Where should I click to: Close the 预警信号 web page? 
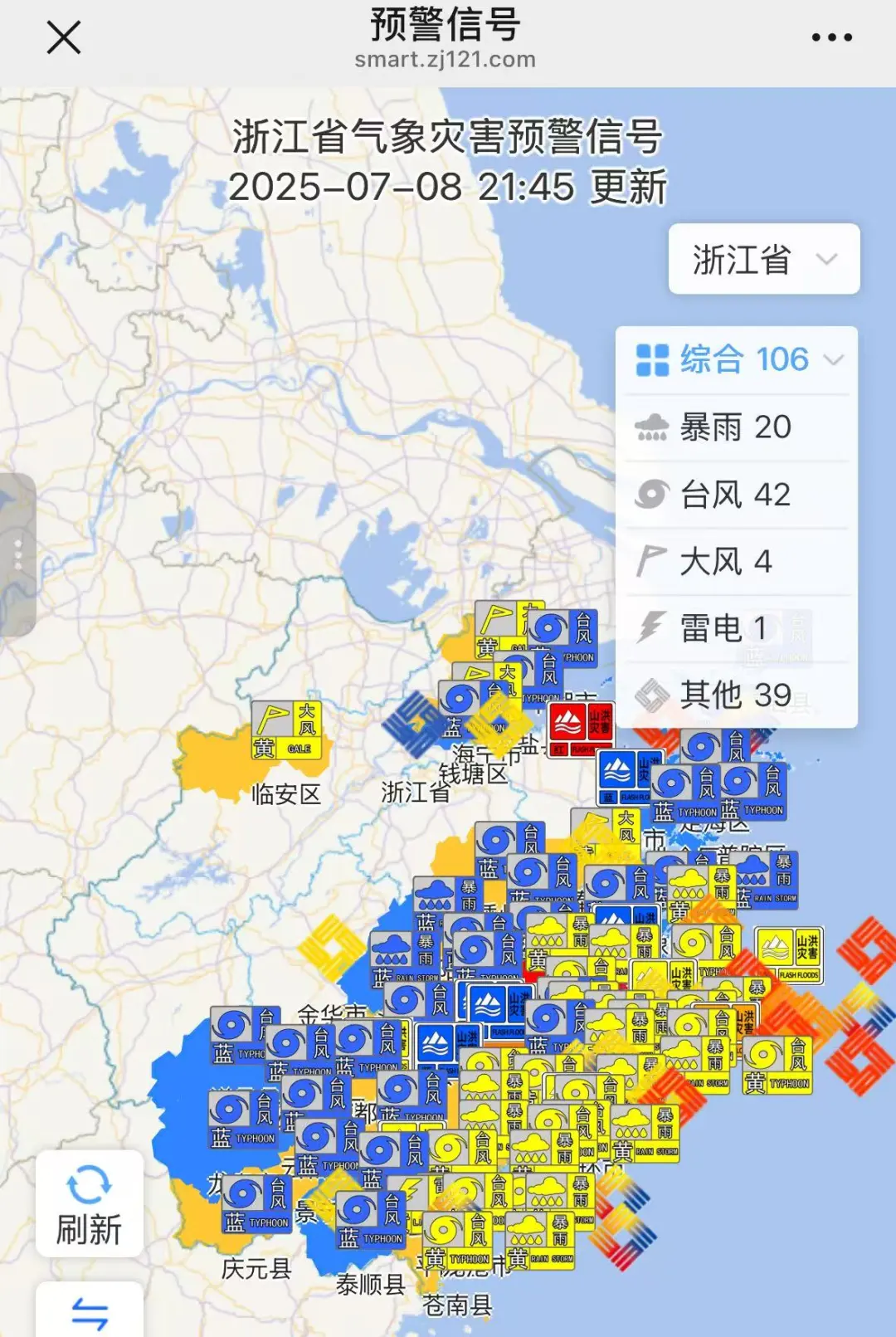(x=63, y=38)
